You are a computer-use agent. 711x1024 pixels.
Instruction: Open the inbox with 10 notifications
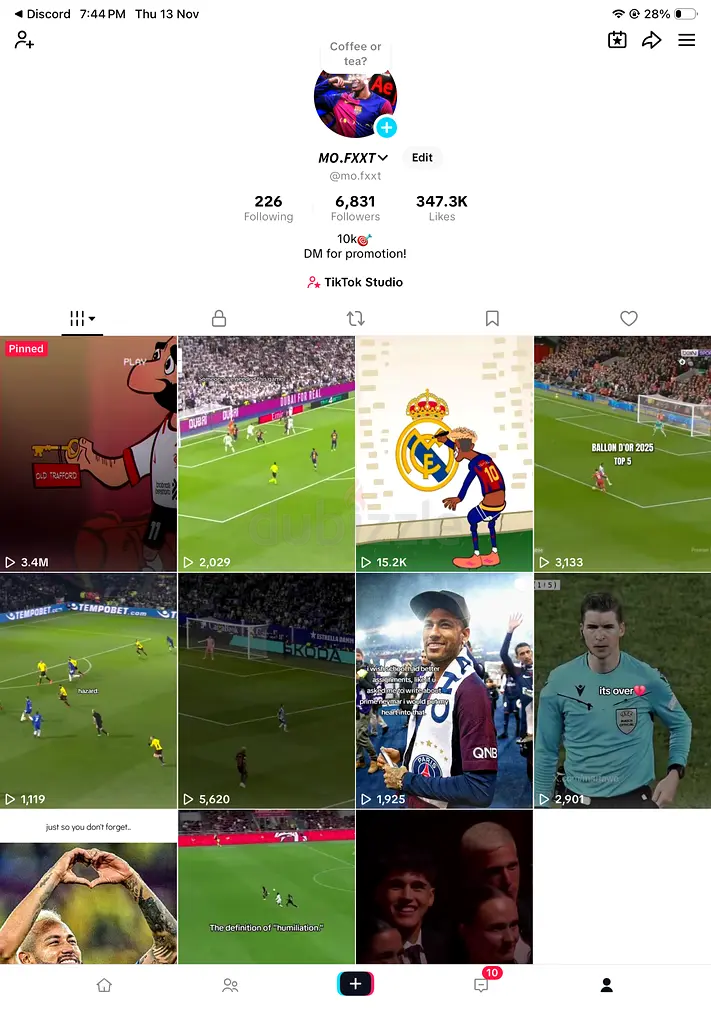482,985
